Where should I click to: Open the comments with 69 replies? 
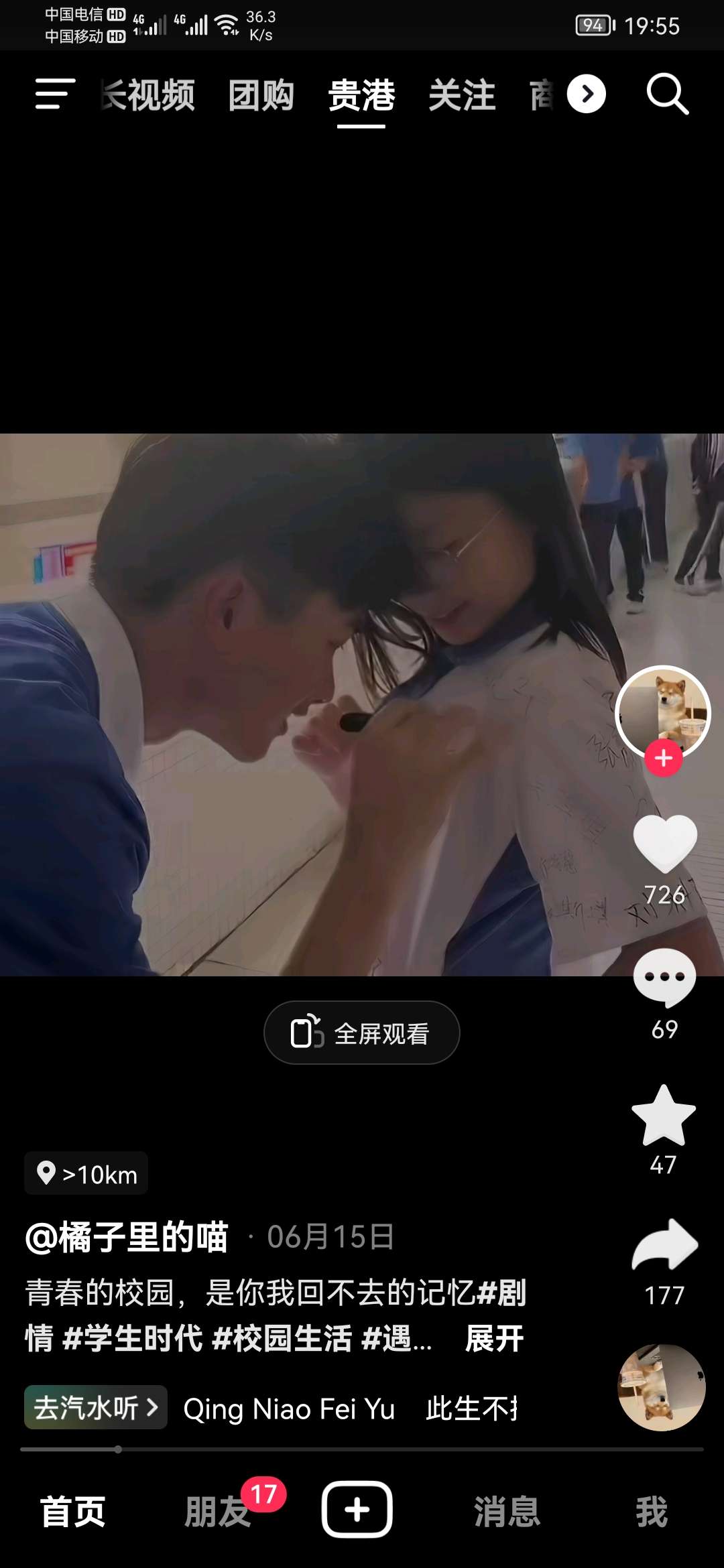(x=664, y=978)
